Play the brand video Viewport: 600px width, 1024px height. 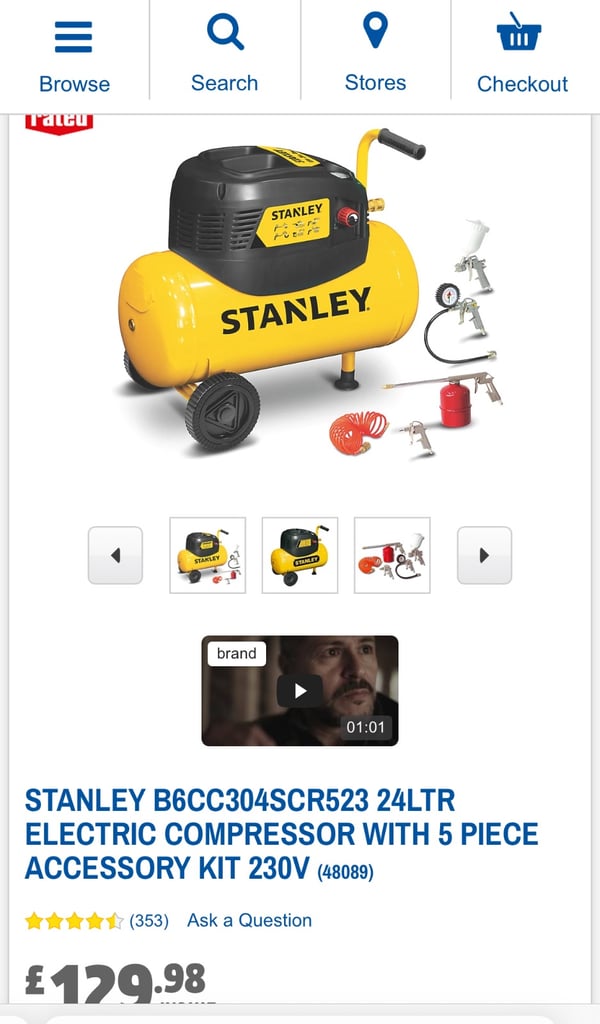pyautogui.click(x=300, y=691)
